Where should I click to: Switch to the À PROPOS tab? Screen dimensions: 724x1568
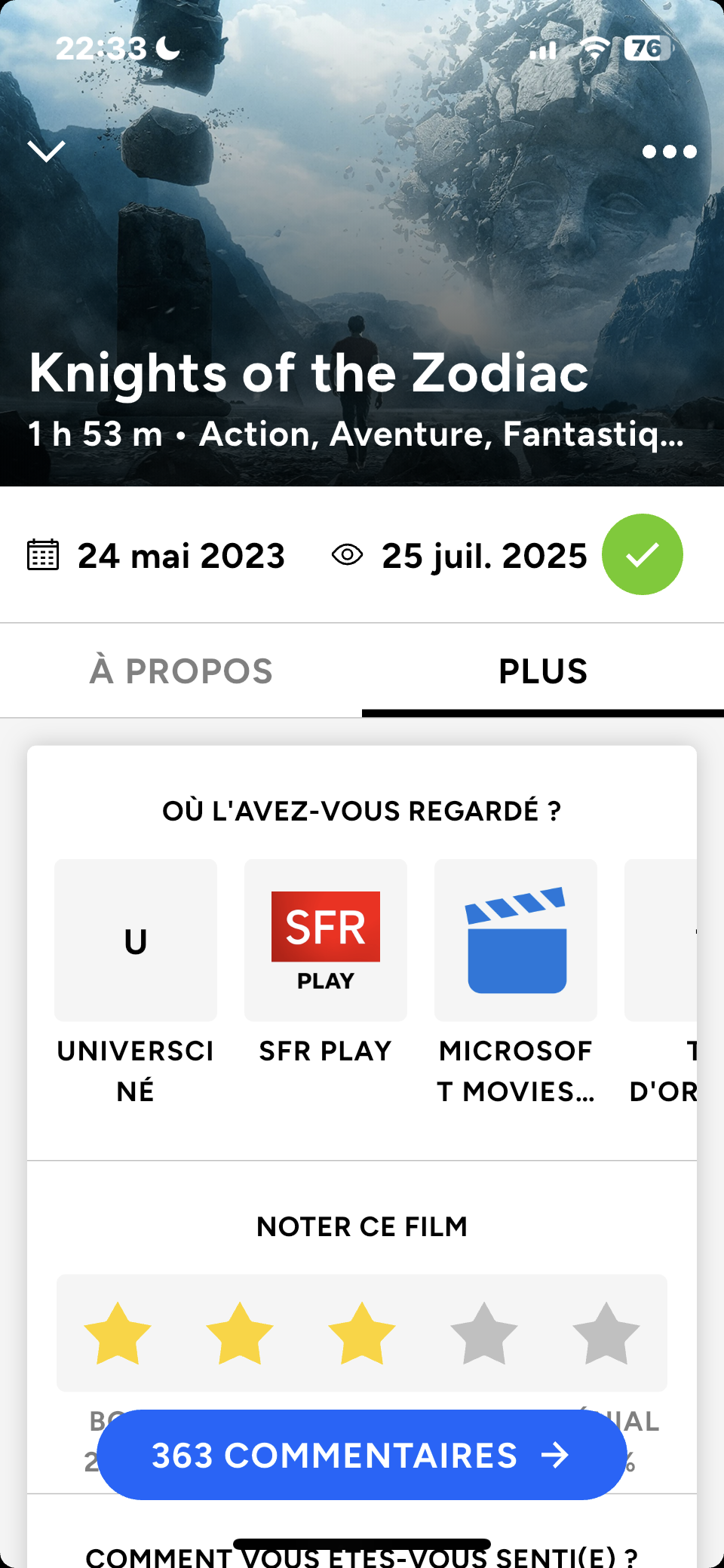(x=181, y=670)
